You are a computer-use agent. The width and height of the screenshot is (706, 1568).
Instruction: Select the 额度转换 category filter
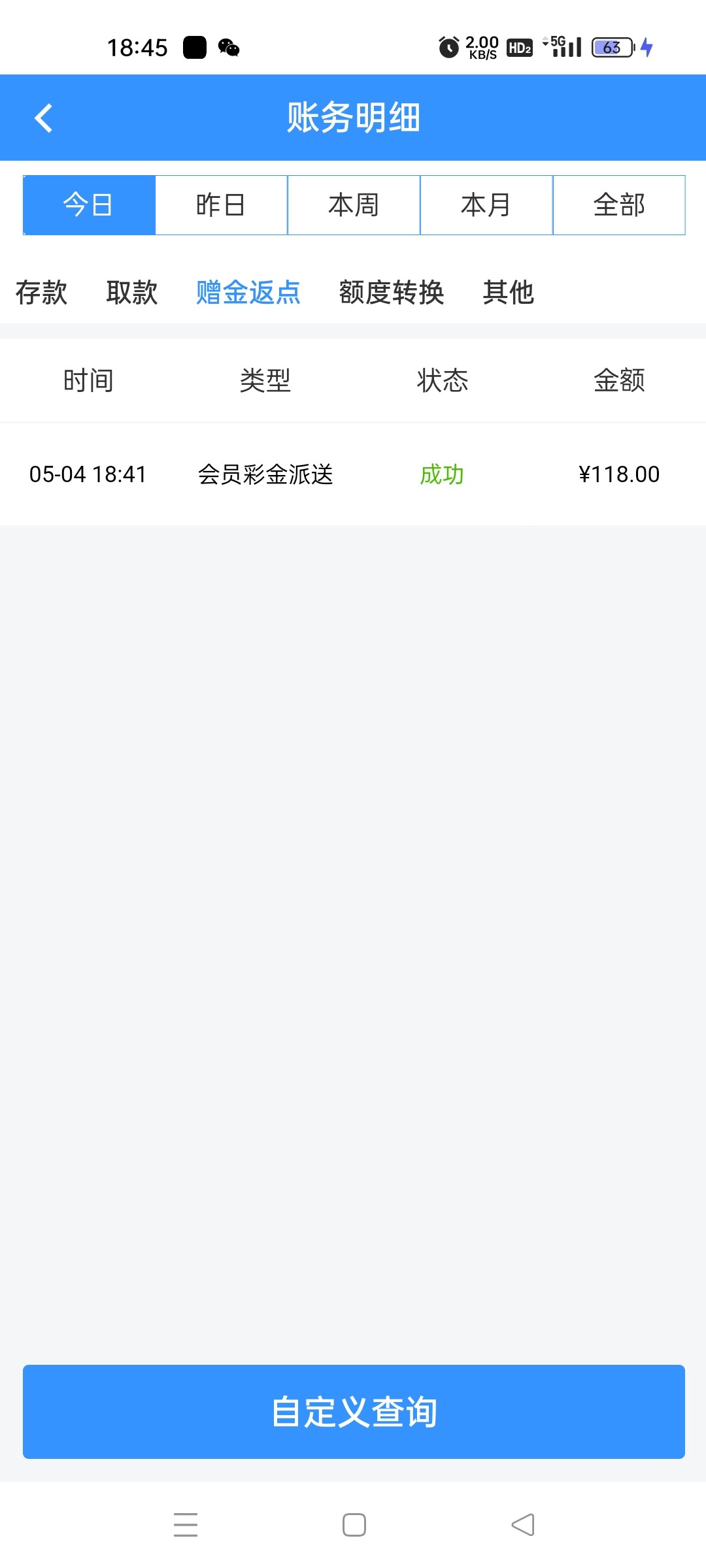click(x=391, y=293)
